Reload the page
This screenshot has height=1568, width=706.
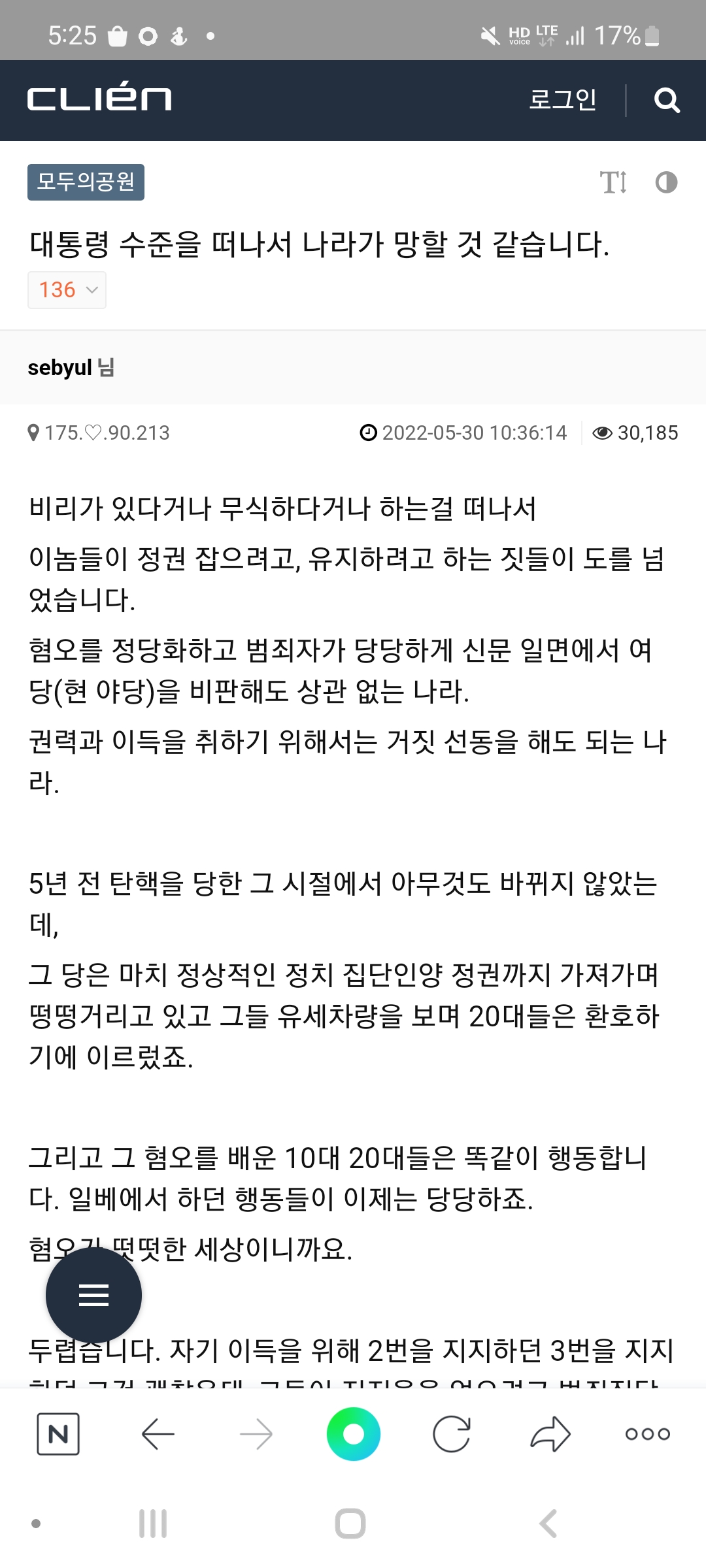tap(451, 1434)
